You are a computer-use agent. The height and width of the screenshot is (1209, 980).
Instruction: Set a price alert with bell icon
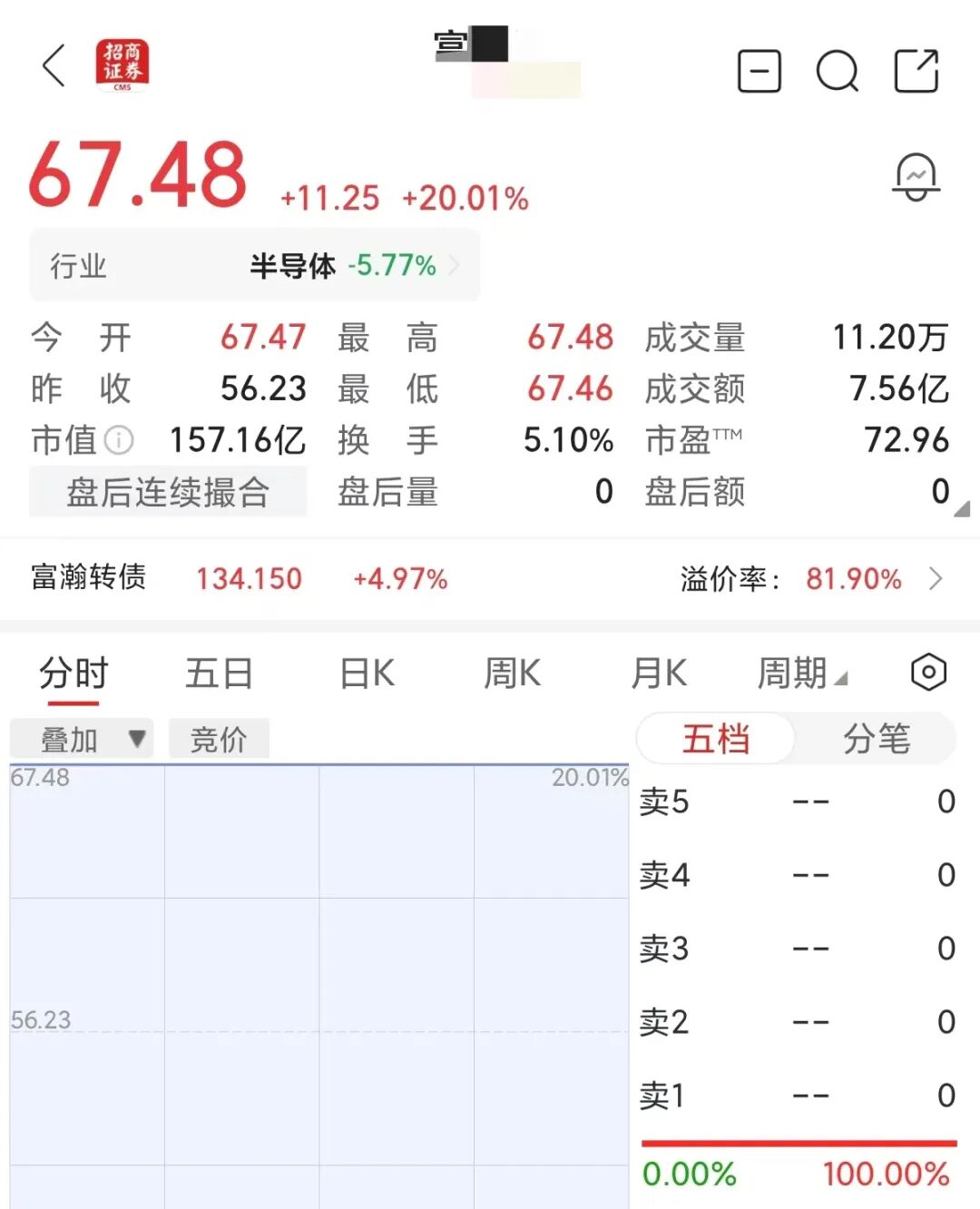[x=916, y=177]
